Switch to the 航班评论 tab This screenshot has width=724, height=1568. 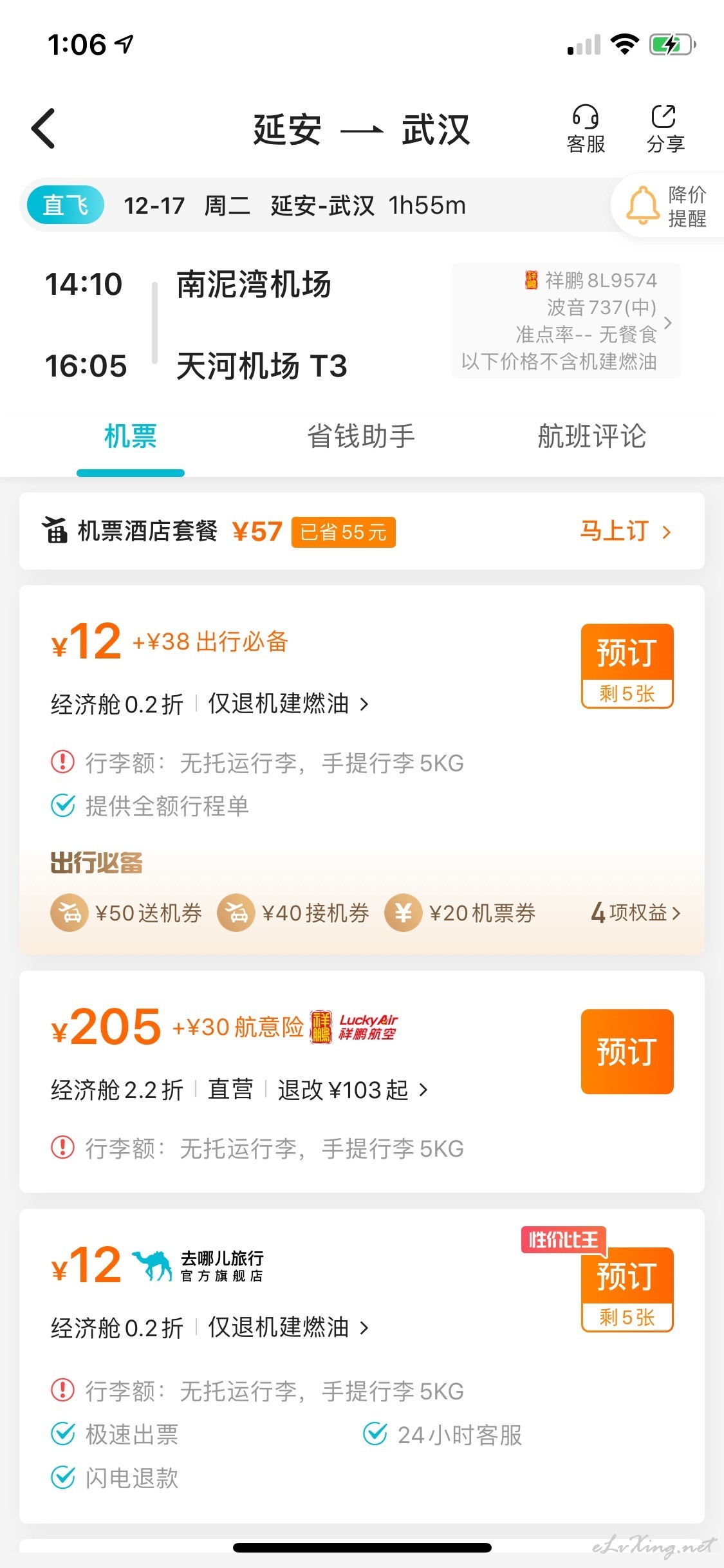592,436
